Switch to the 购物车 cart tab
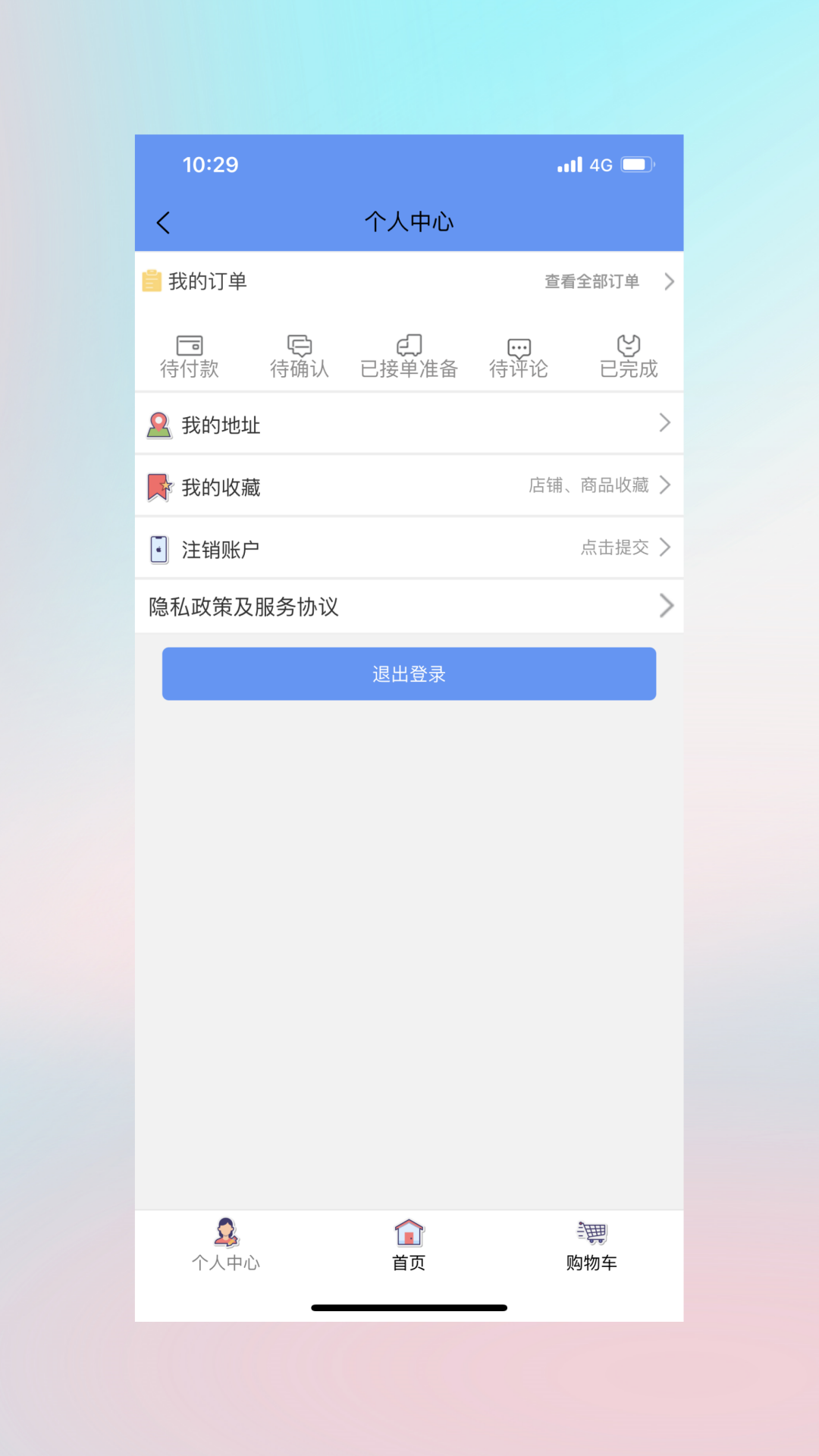819x1456 pixels. tap(591, 1245)
